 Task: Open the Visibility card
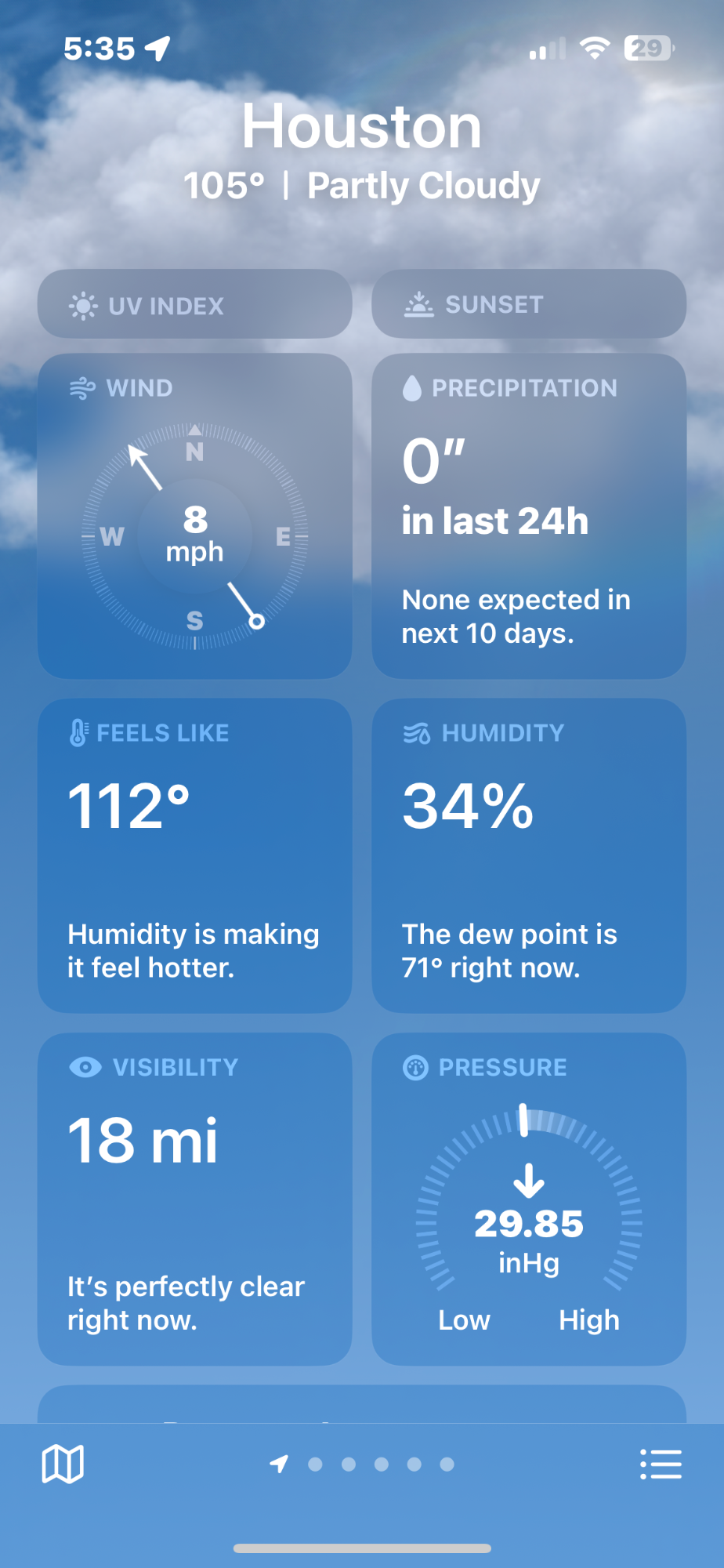(x=194, y=1199)
